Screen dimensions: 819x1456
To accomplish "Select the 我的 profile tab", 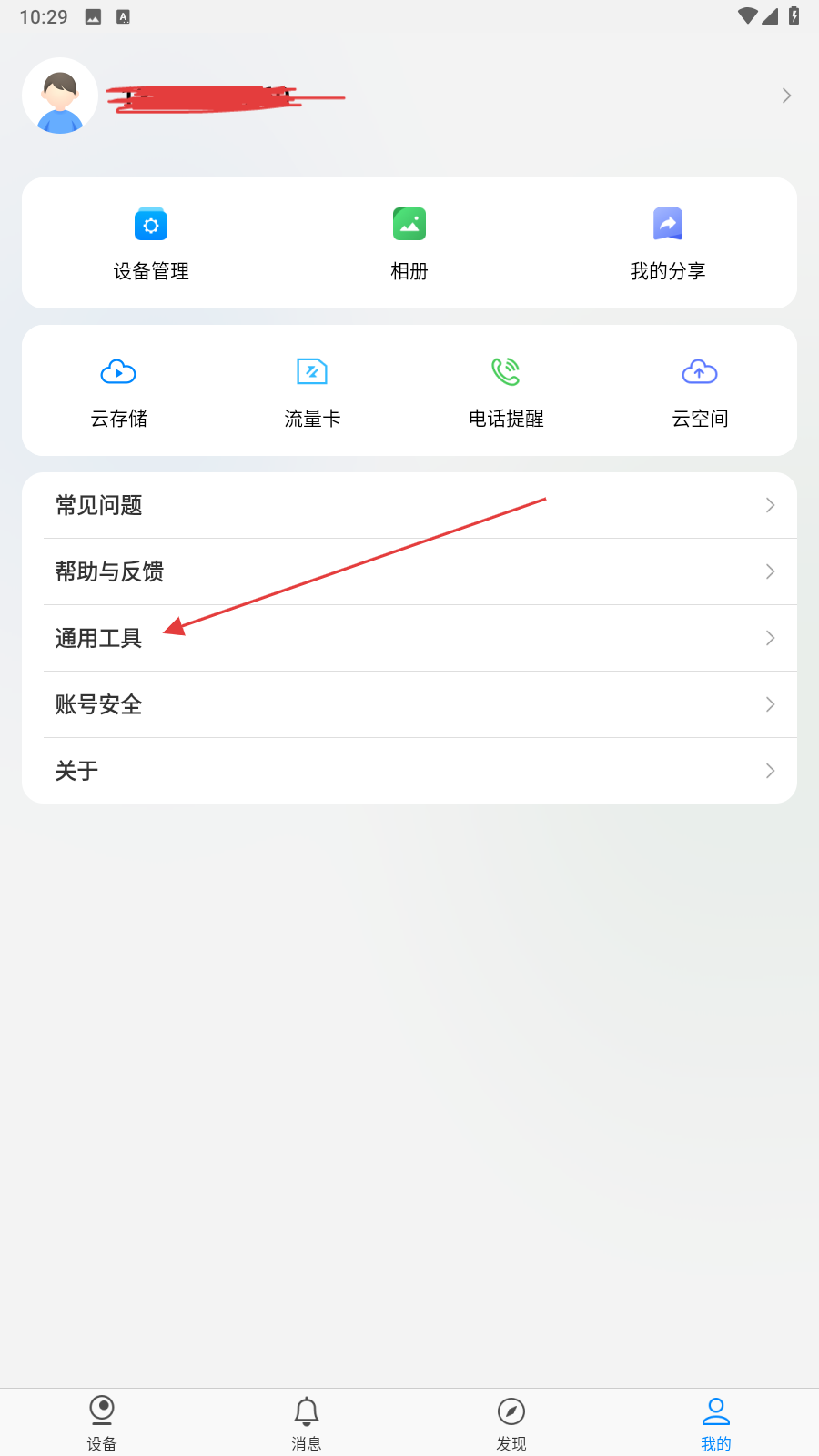I will coord(716,1422).
